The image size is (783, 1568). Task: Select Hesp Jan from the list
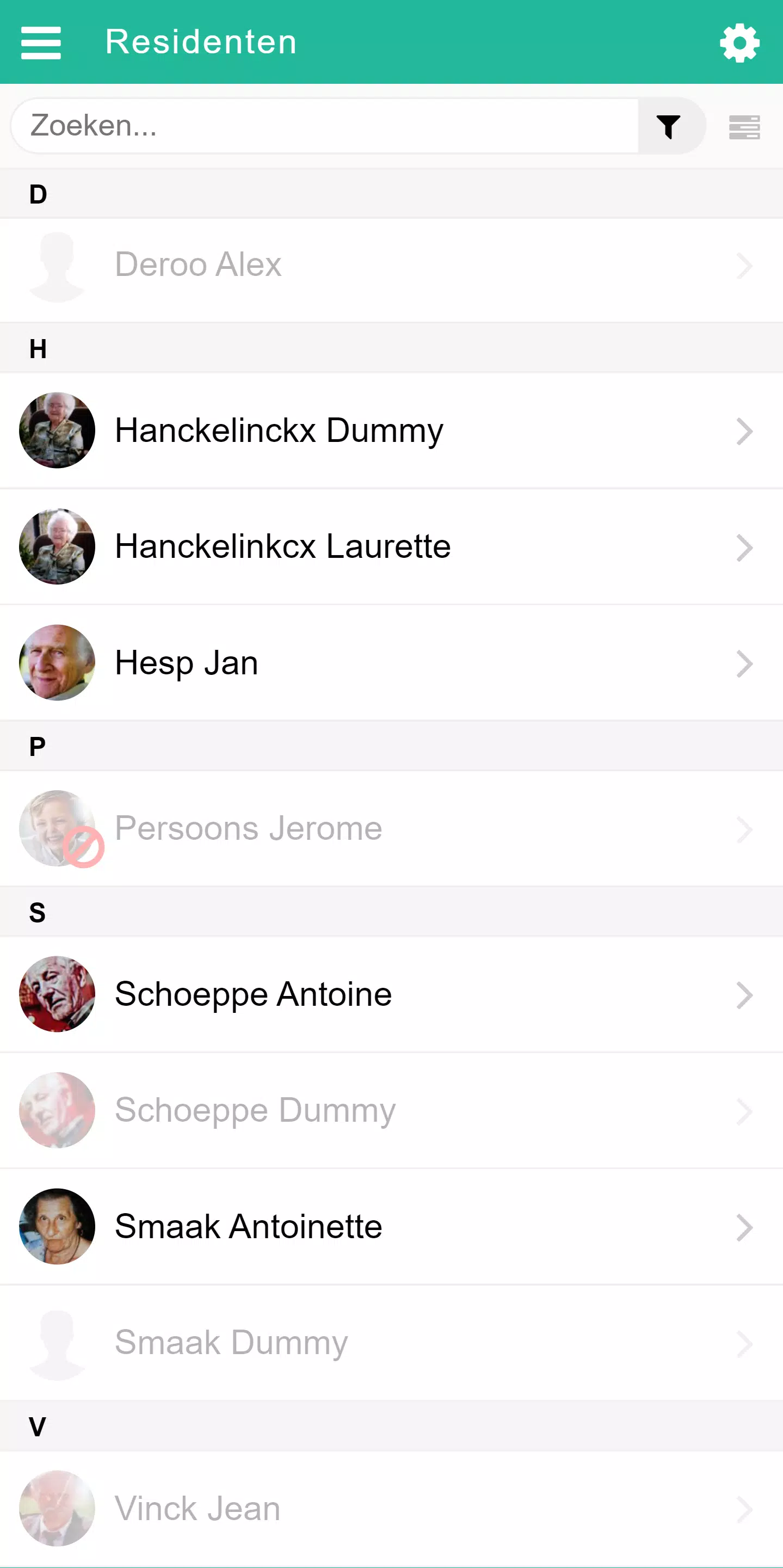[391, 663]
